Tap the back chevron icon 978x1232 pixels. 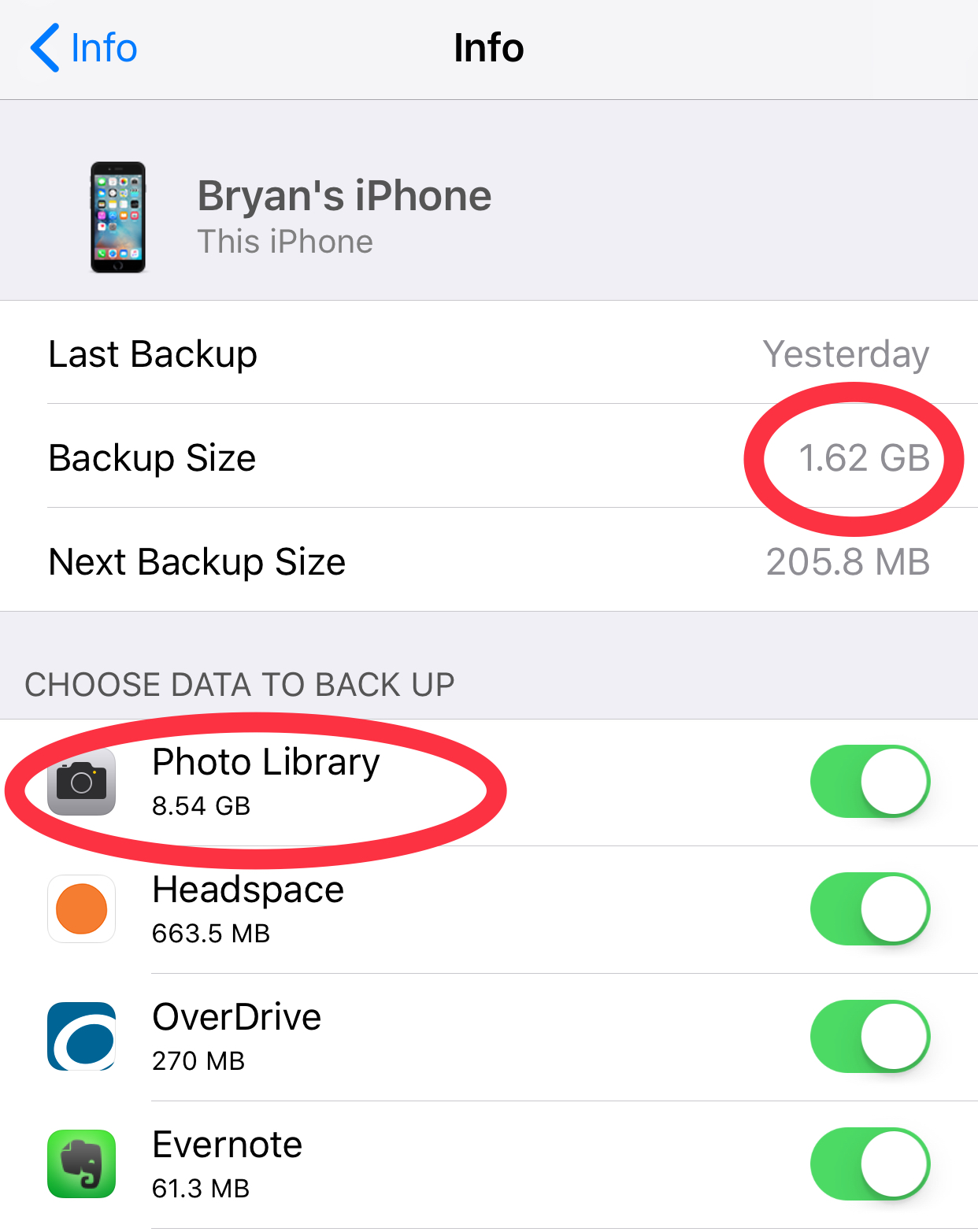46,47
